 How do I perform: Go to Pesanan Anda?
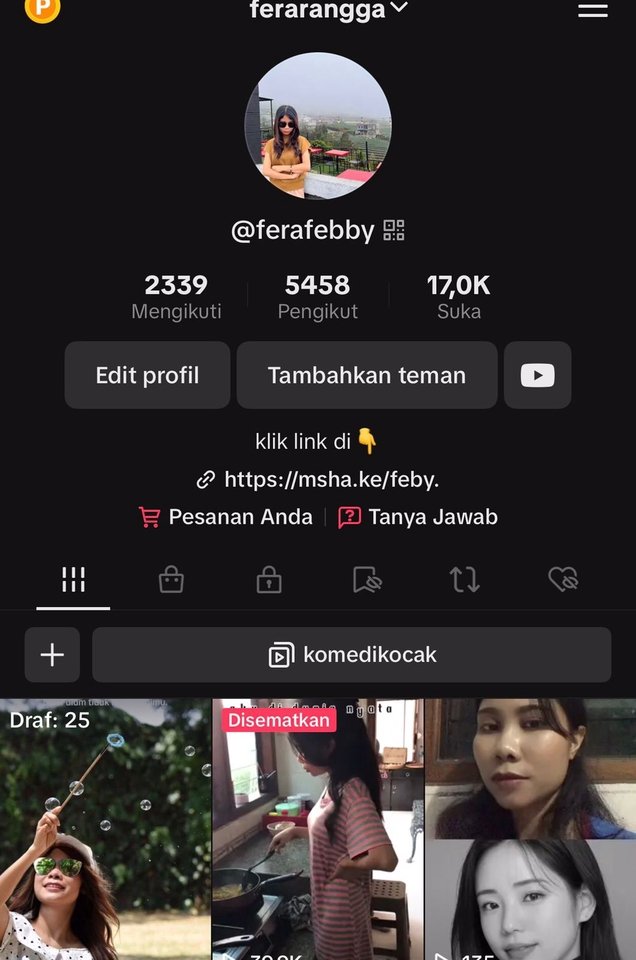(x=226, y=517)
